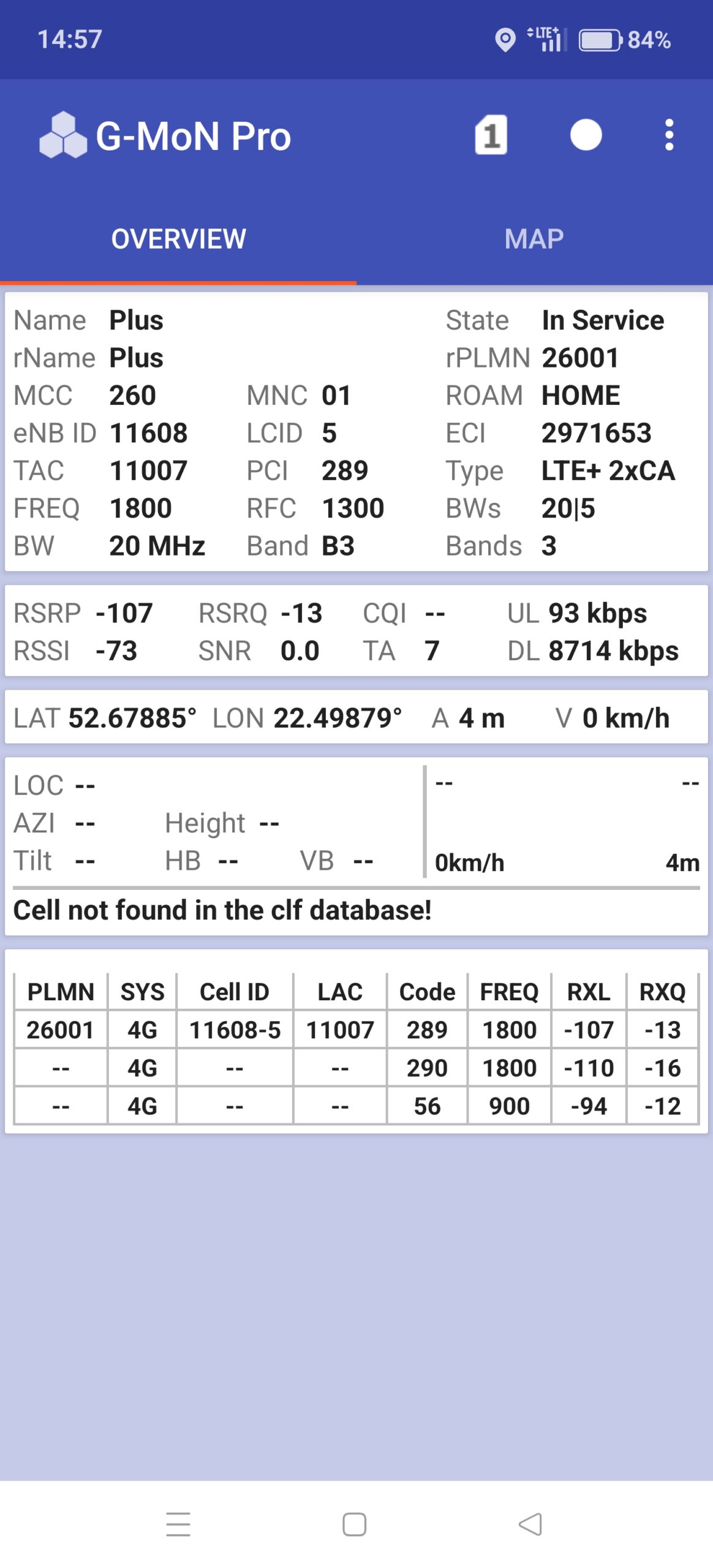Switch to the MAP tab
The image size is (713, 1568).
tap(534, 239)
